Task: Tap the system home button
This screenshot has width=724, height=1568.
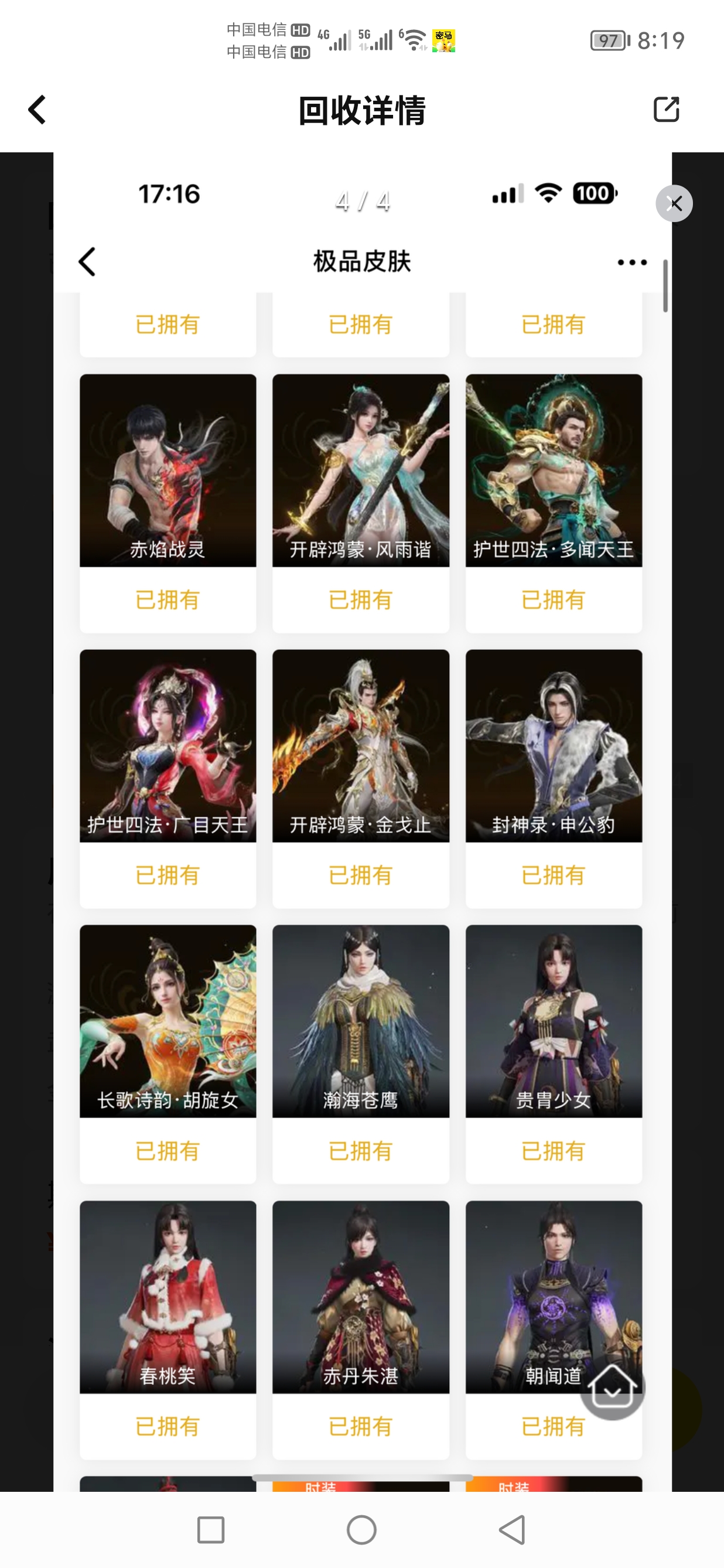Action: click(361, 1530)
